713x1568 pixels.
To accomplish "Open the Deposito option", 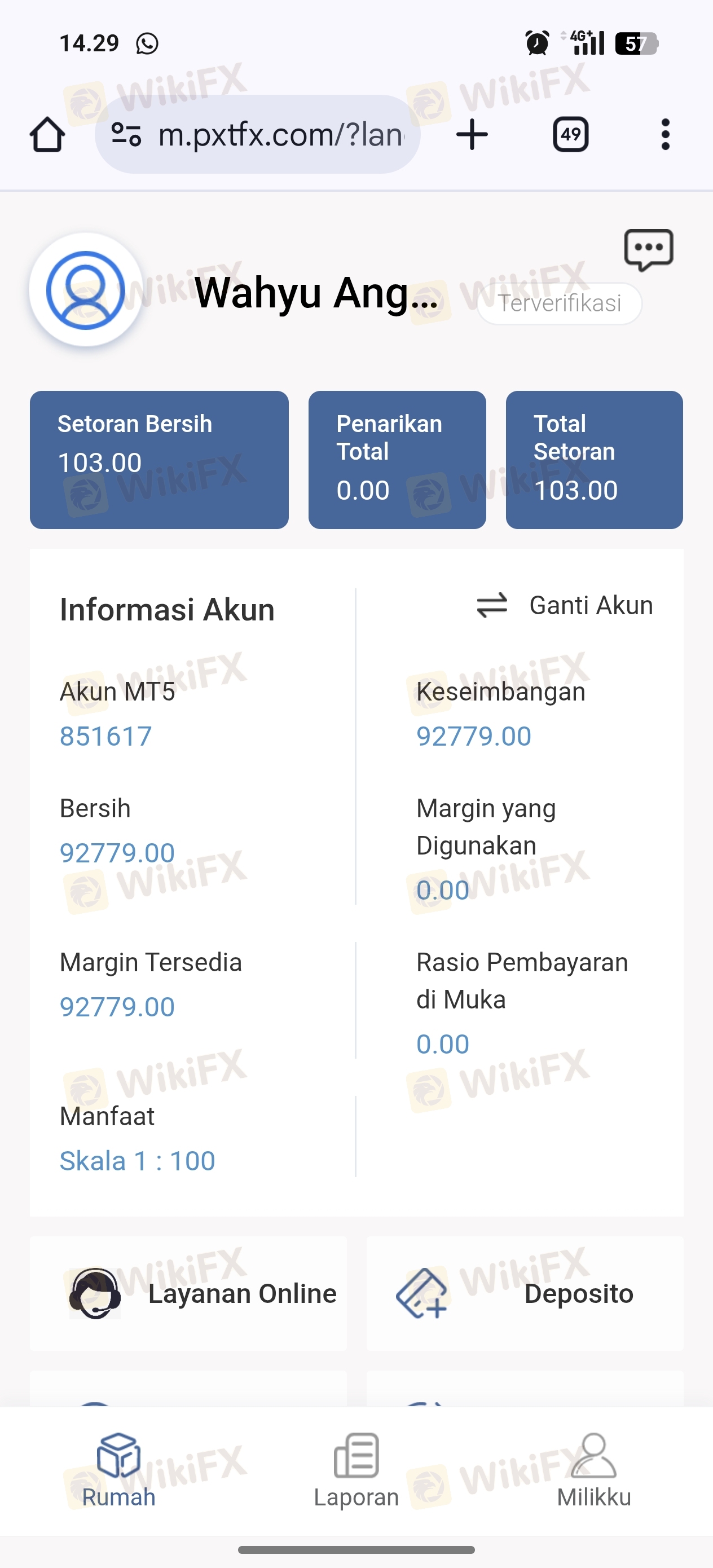I will 525,1293.
